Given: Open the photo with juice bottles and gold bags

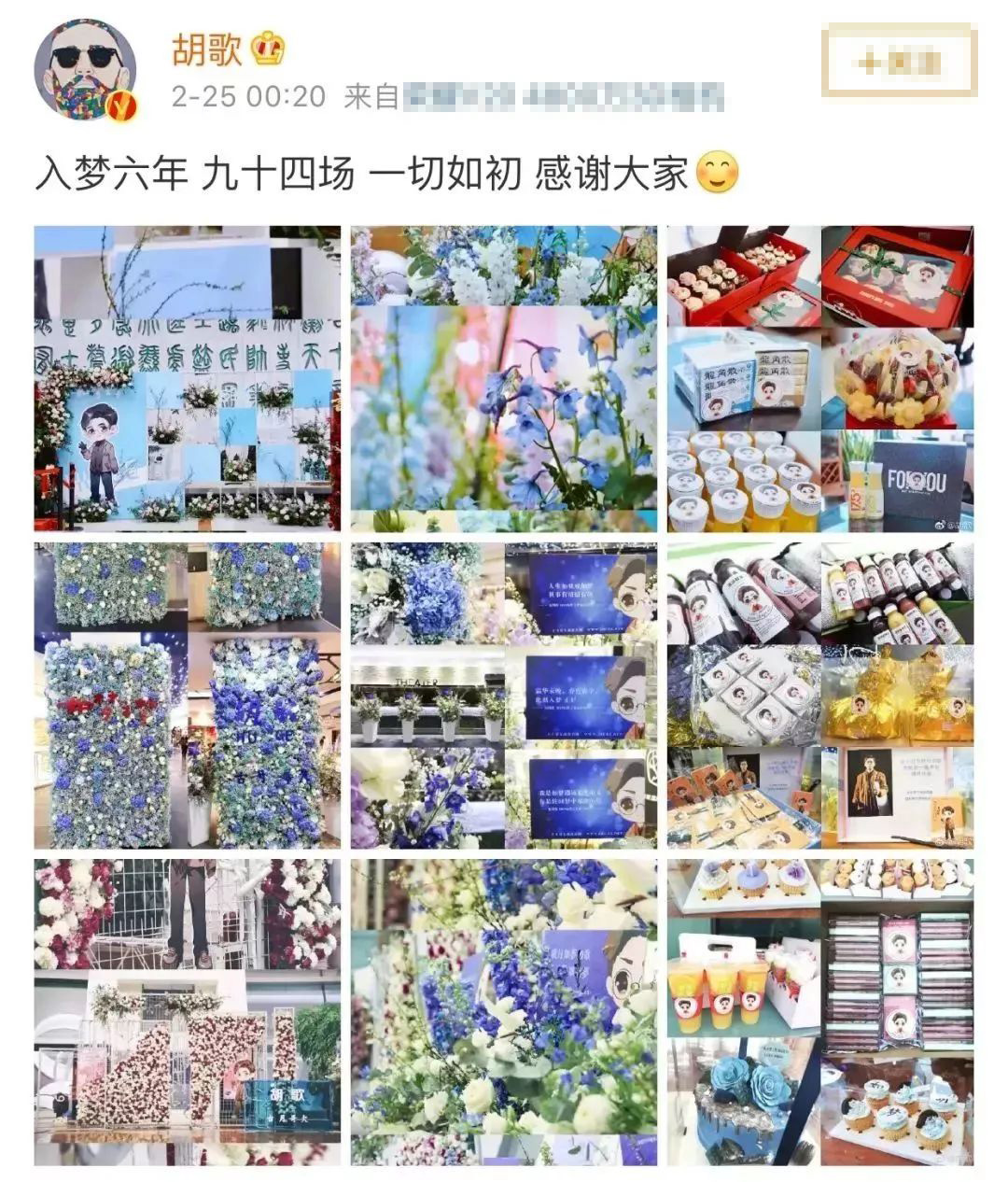Looking at the screenshot, I should [x=819, y=695].
